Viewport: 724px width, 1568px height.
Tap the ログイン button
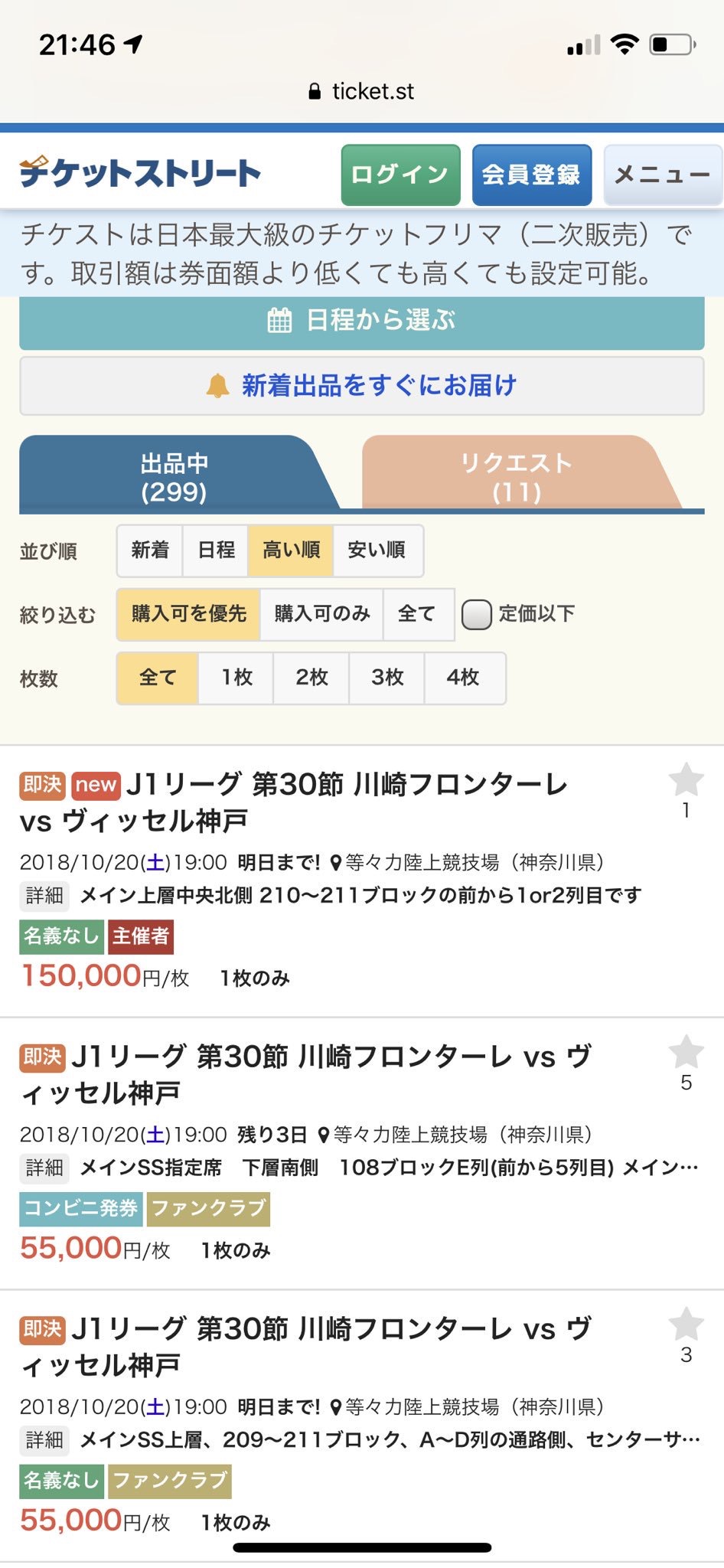pyautogui.click(x=400, y=175)
